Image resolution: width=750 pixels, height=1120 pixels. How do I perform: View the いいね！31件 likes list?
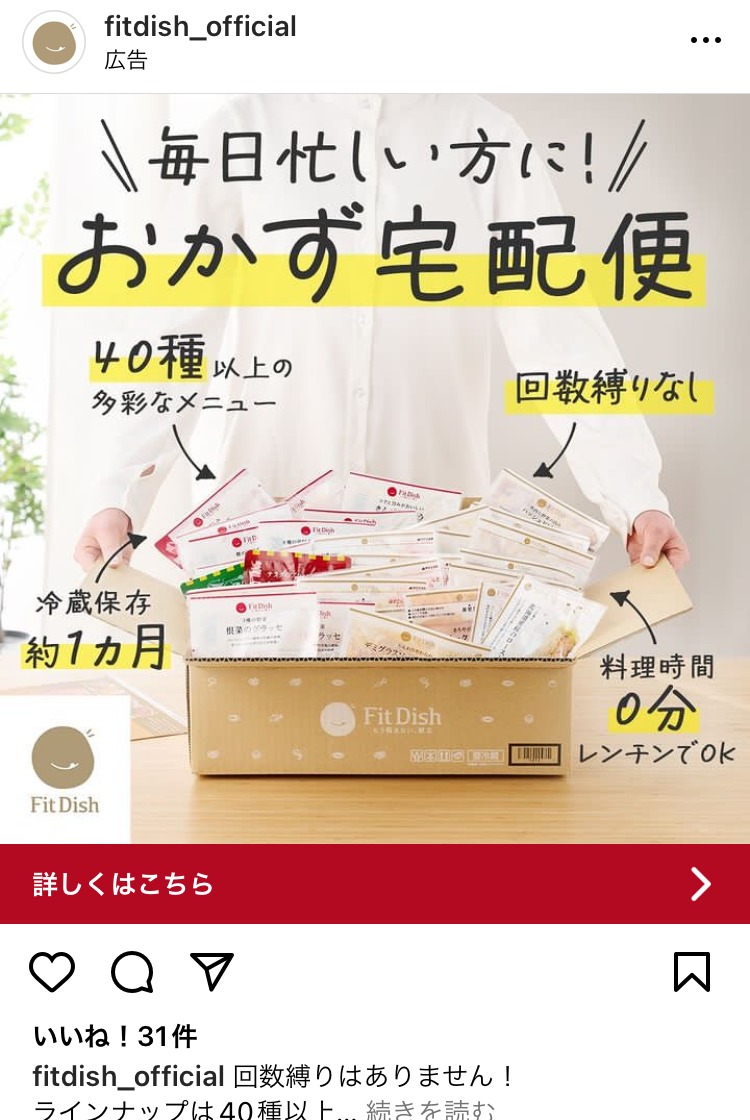pos(115,1036)
